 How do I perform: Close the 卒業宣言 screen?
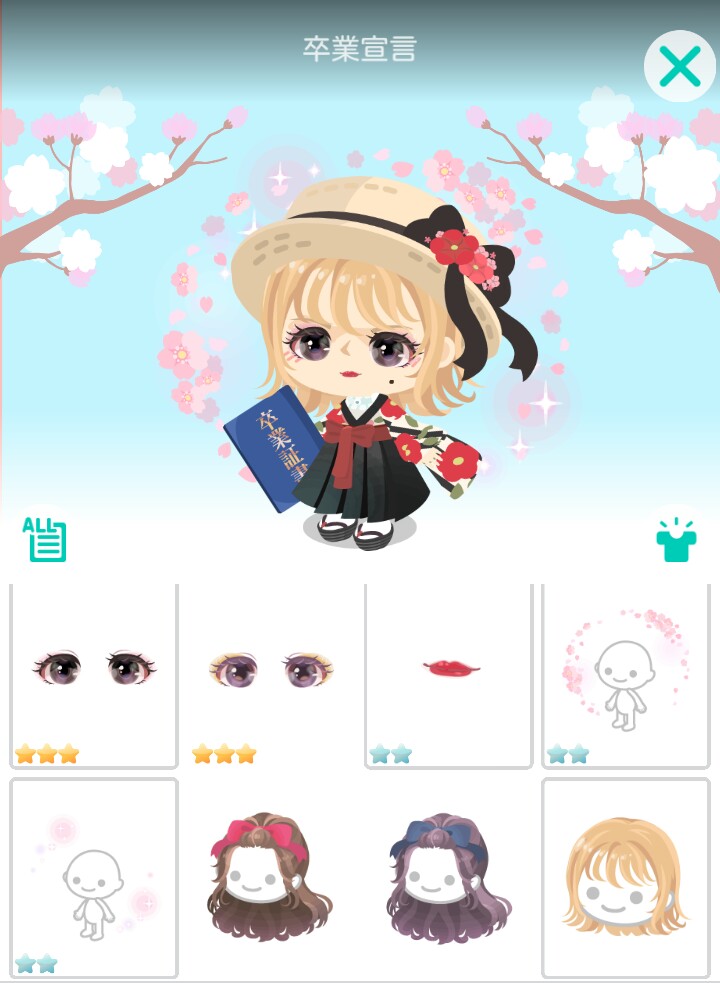(679, 67)
